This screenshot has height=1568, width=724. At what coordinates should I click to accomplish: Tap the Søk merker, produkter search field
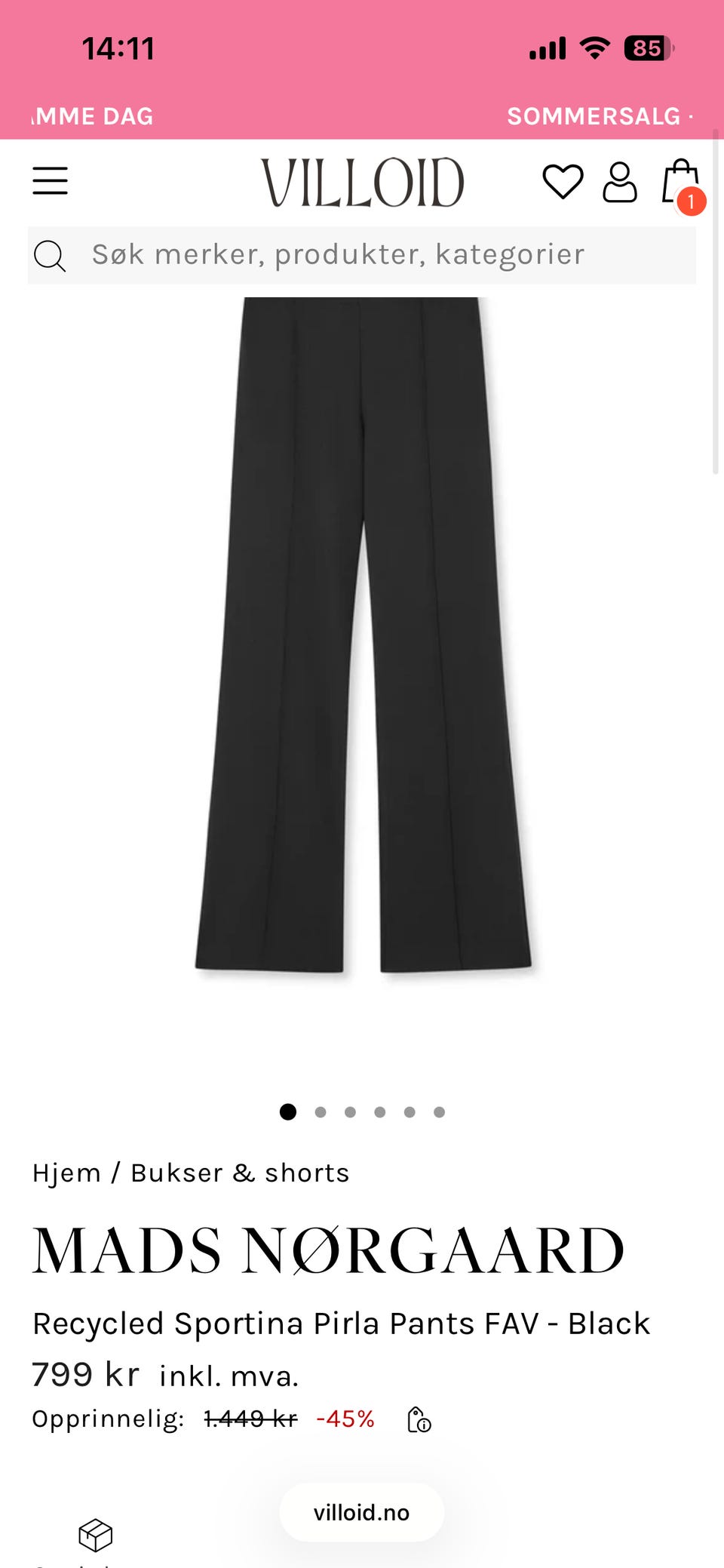pyautogui.click(x=362, y=255)
